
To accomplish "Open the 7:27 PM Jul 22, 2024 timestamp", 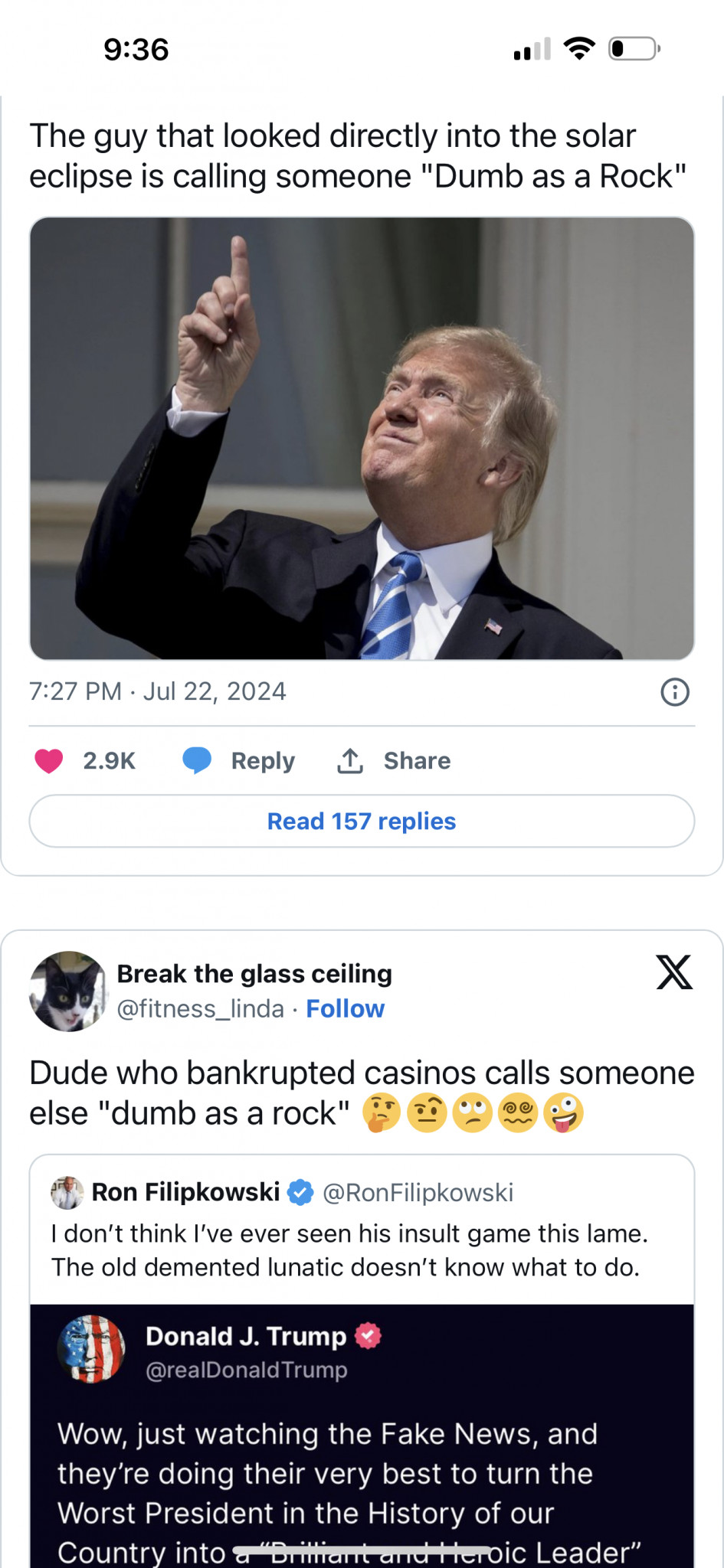I will click(x=158, y=692).
